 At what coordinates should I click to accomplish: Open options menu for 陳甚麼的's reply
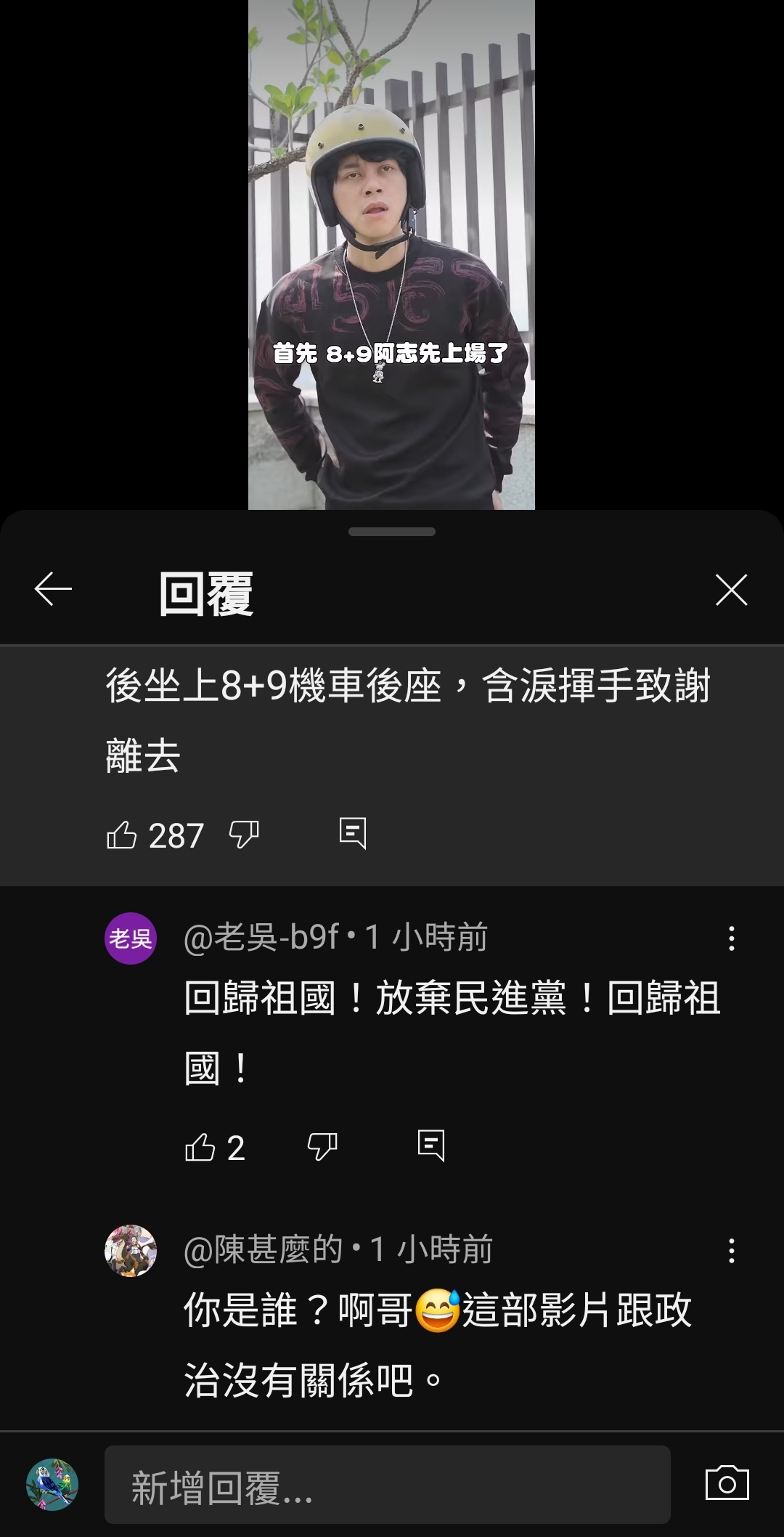(731, 1251)
